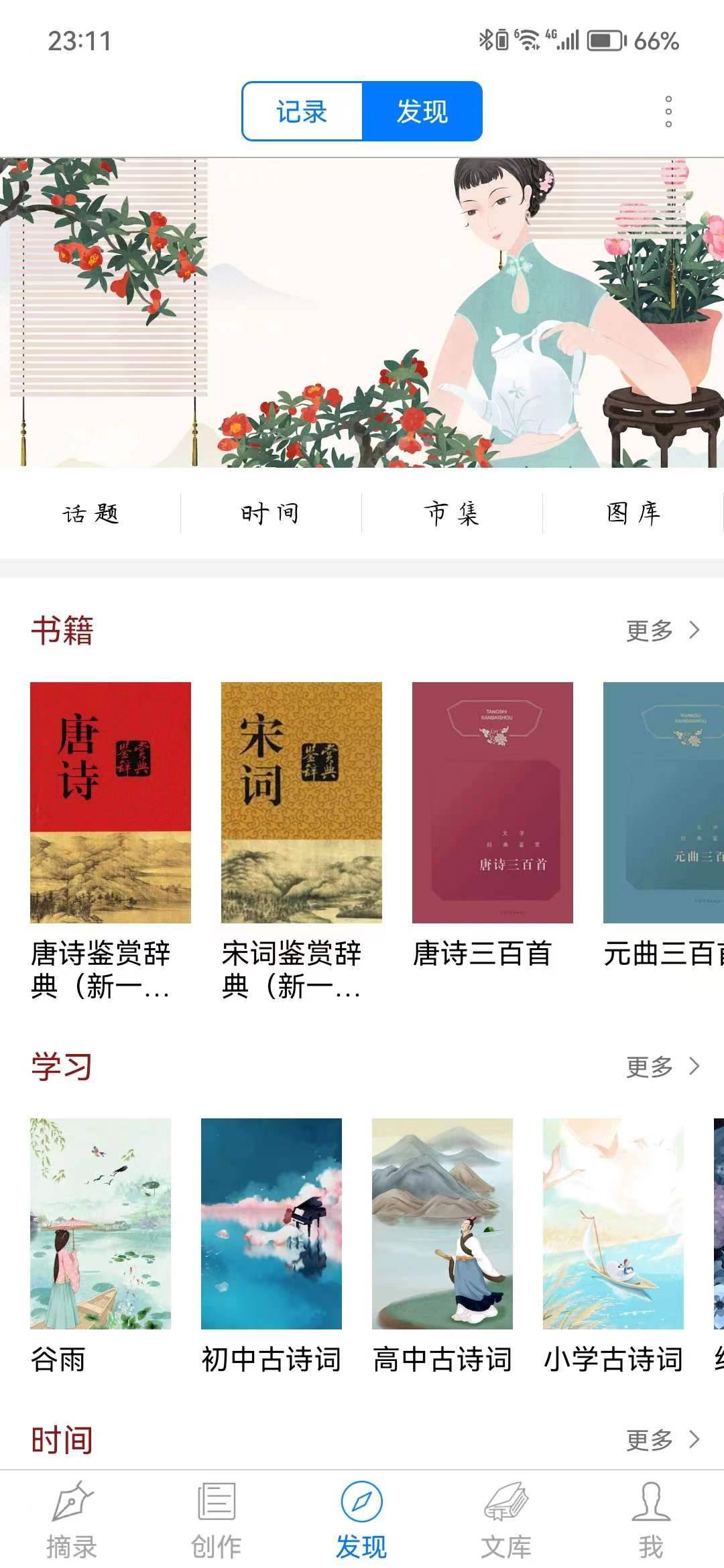This screenshot has width=724, height=1568.
Task: Go to the 文库 tab
Action: tap(506, 1520)
